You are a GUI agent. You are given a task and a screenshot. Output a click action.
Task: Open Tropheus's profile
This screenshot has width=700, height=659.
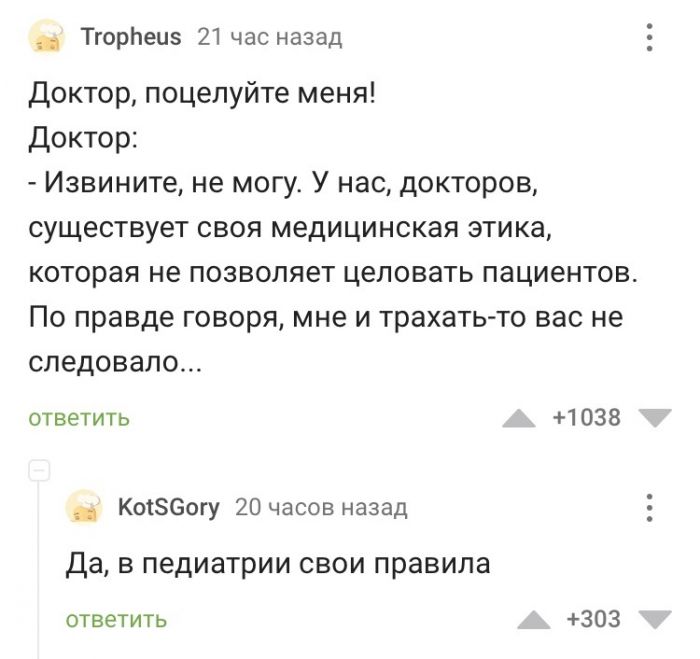point(131,37)
